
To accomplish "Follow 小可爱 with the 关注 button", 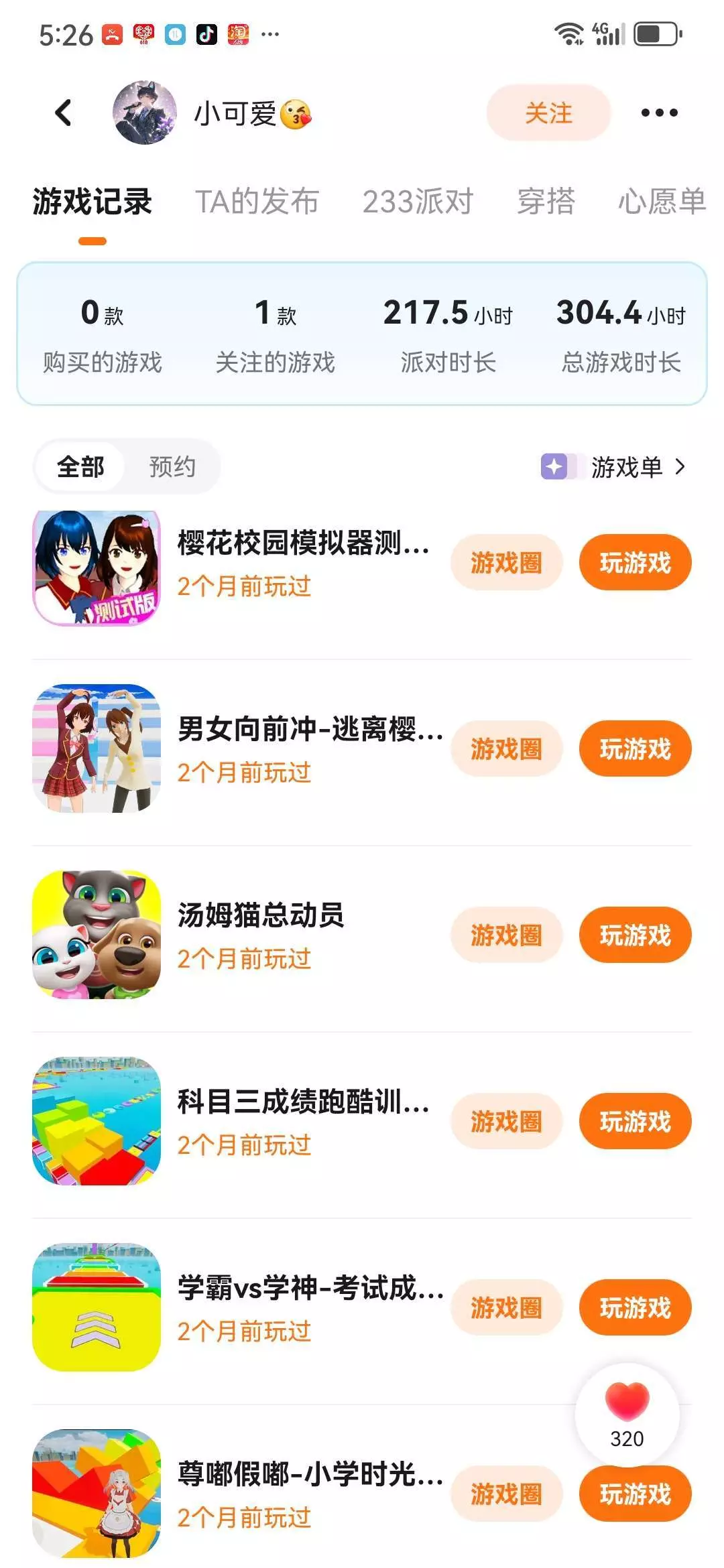I will (548, 113).
